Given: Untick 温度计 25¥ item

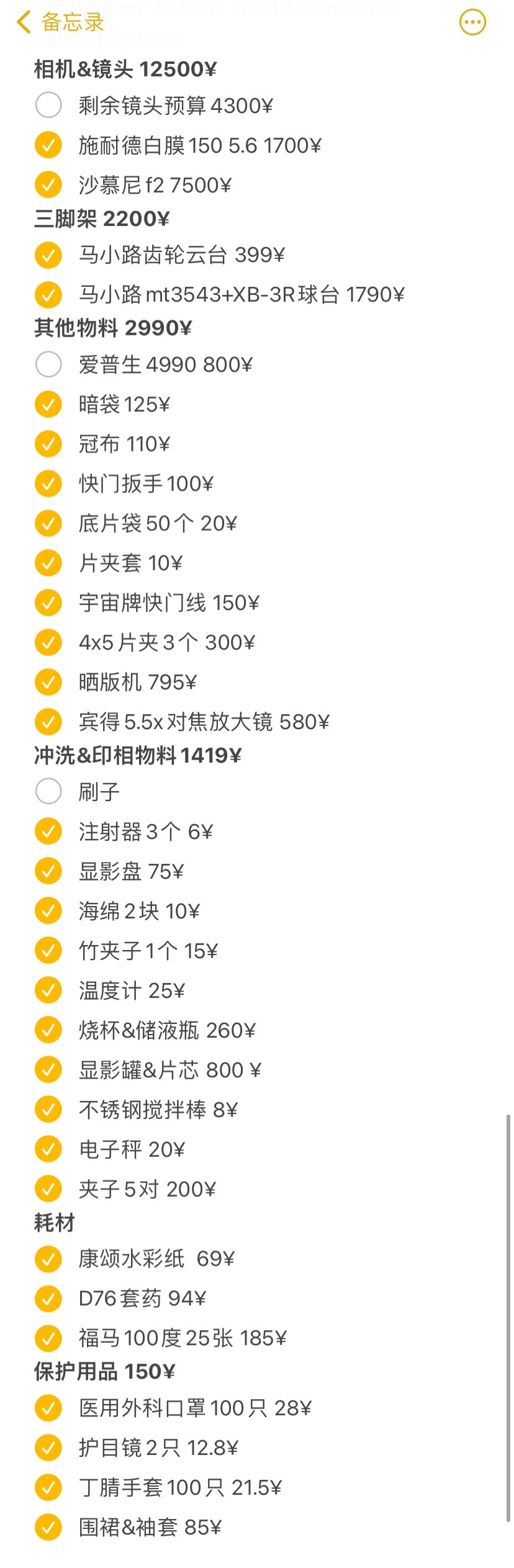Looking at the screenshot, I should pyautogui.click(x=48, y=990).
